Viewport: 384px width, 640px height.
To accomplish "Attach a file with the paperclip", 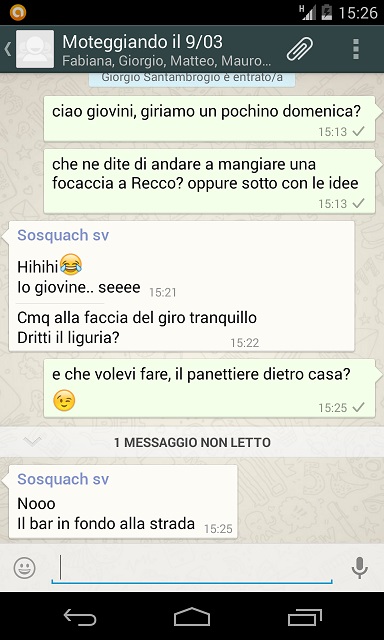I will (300, 49).
